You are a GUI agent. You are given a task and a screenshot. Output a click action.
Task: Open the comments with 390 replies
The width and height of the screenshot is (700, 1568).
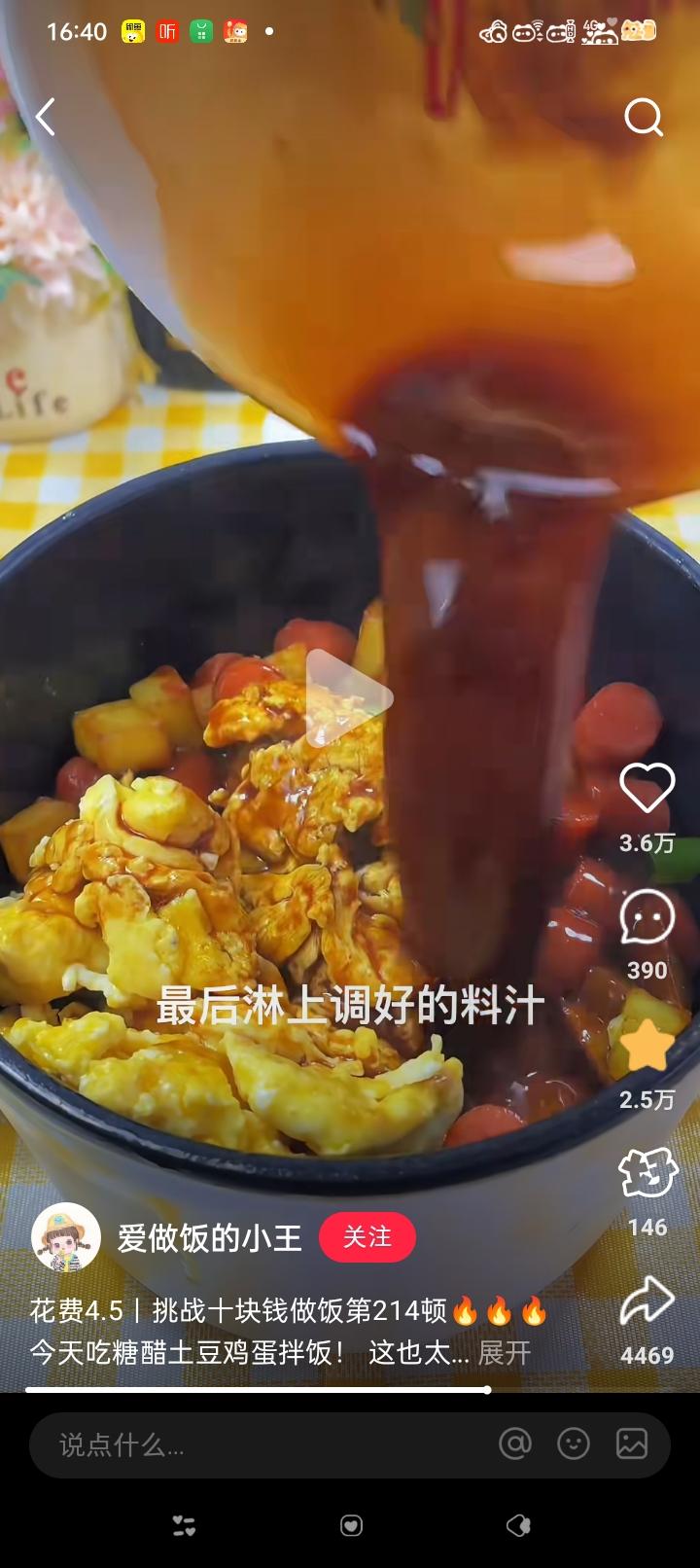647,917
